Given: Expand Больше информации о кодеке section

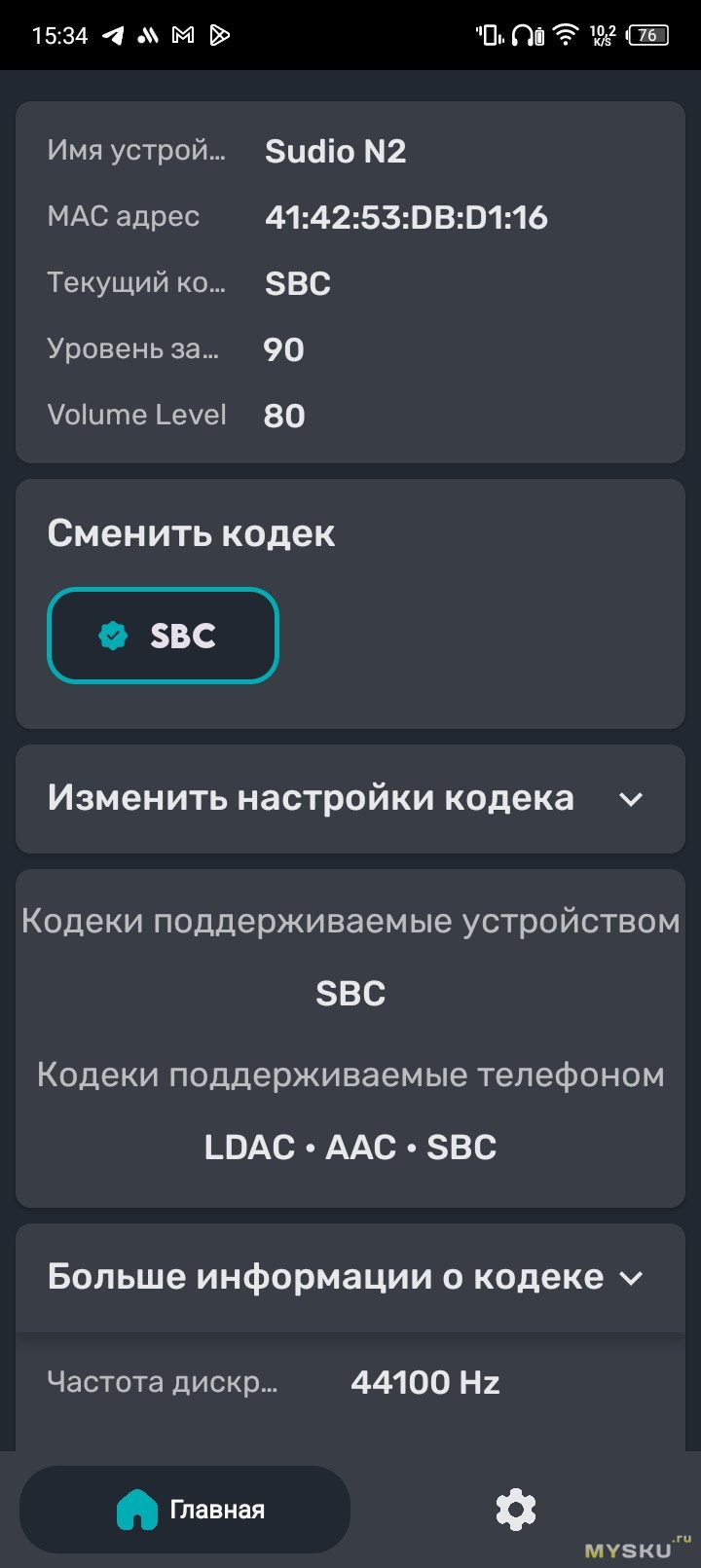Looking at the screenshot, I should [x=631, y=1278].
